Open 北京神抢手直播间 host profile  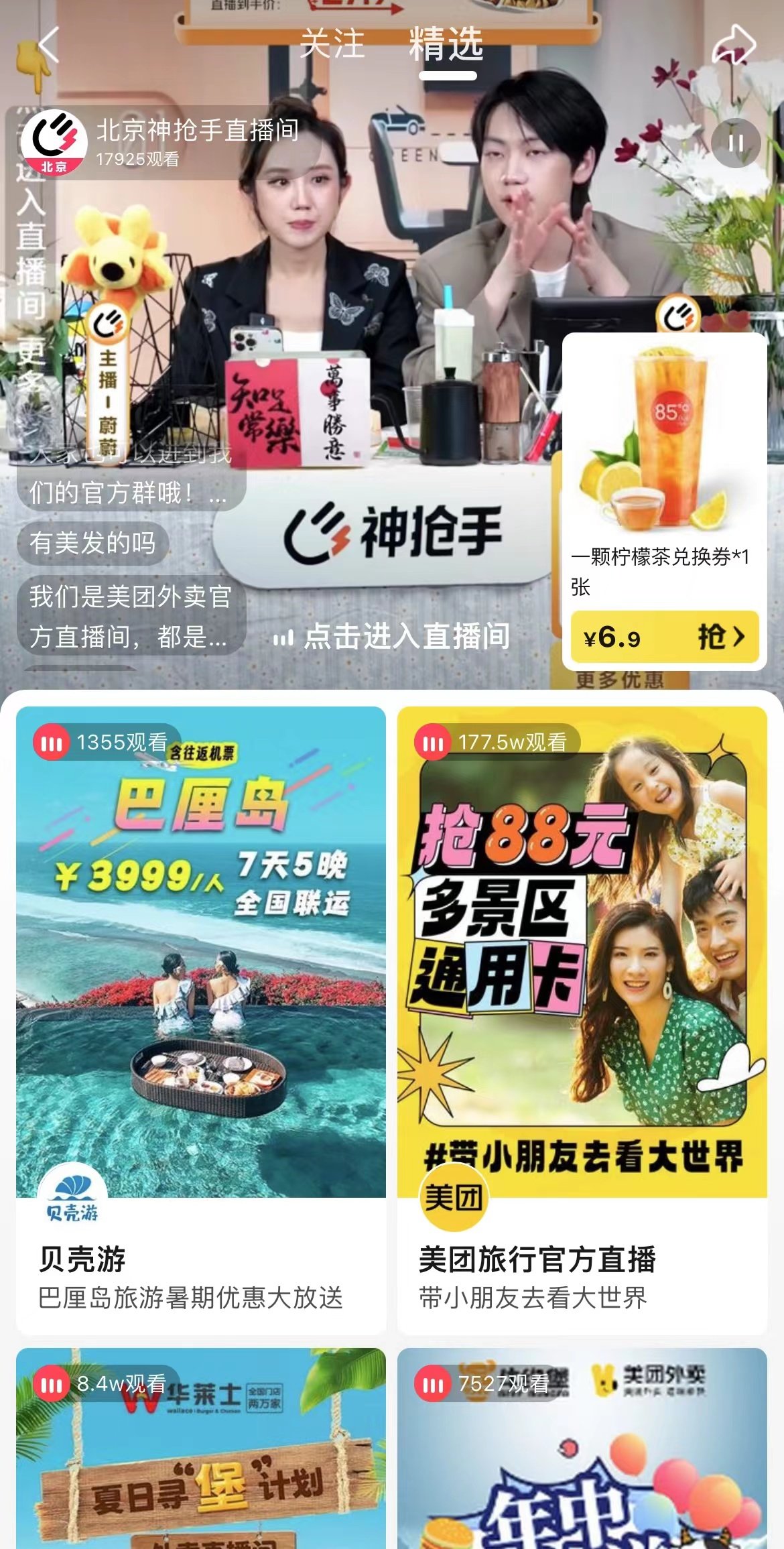pyautogui.click(x=55, y=142)
